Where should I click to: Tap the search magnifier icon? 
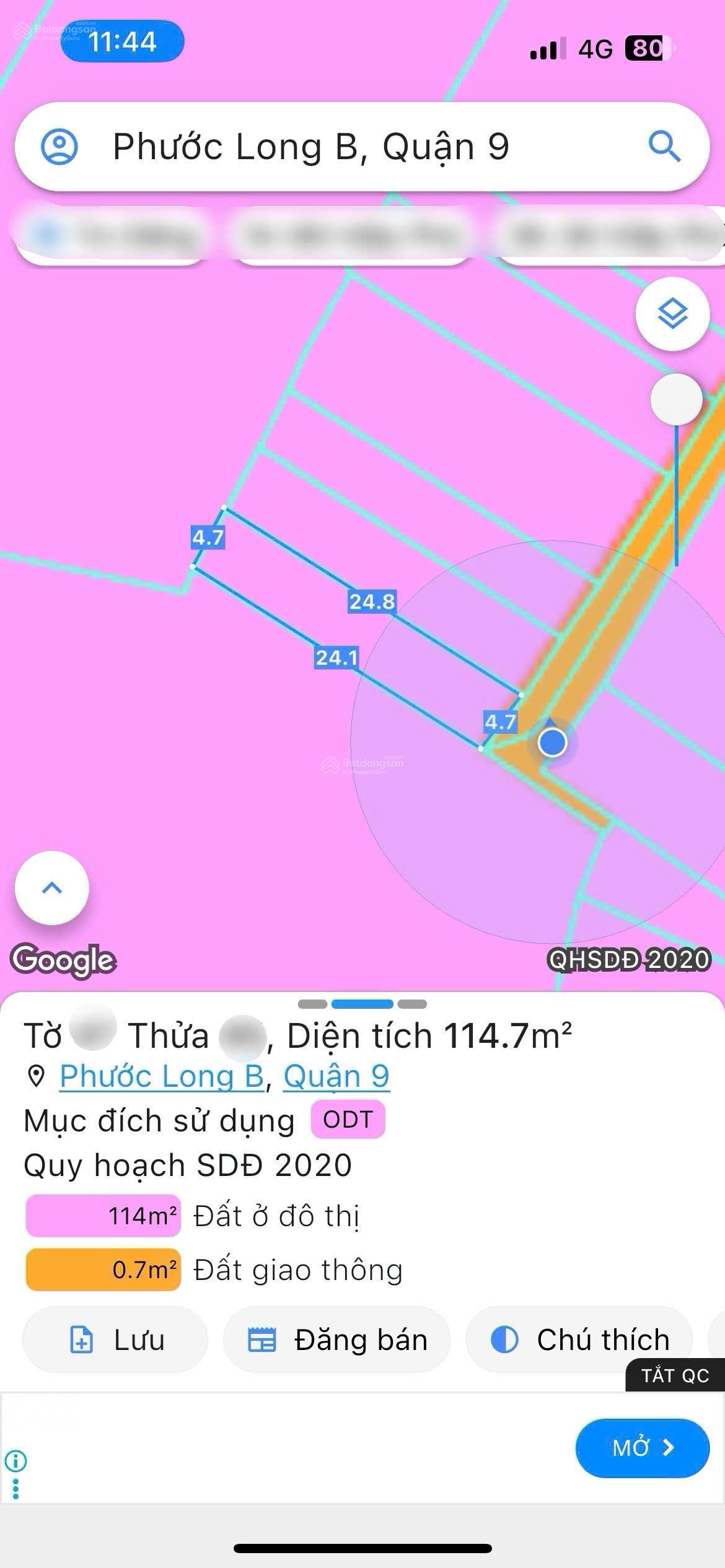pos(664,147)
